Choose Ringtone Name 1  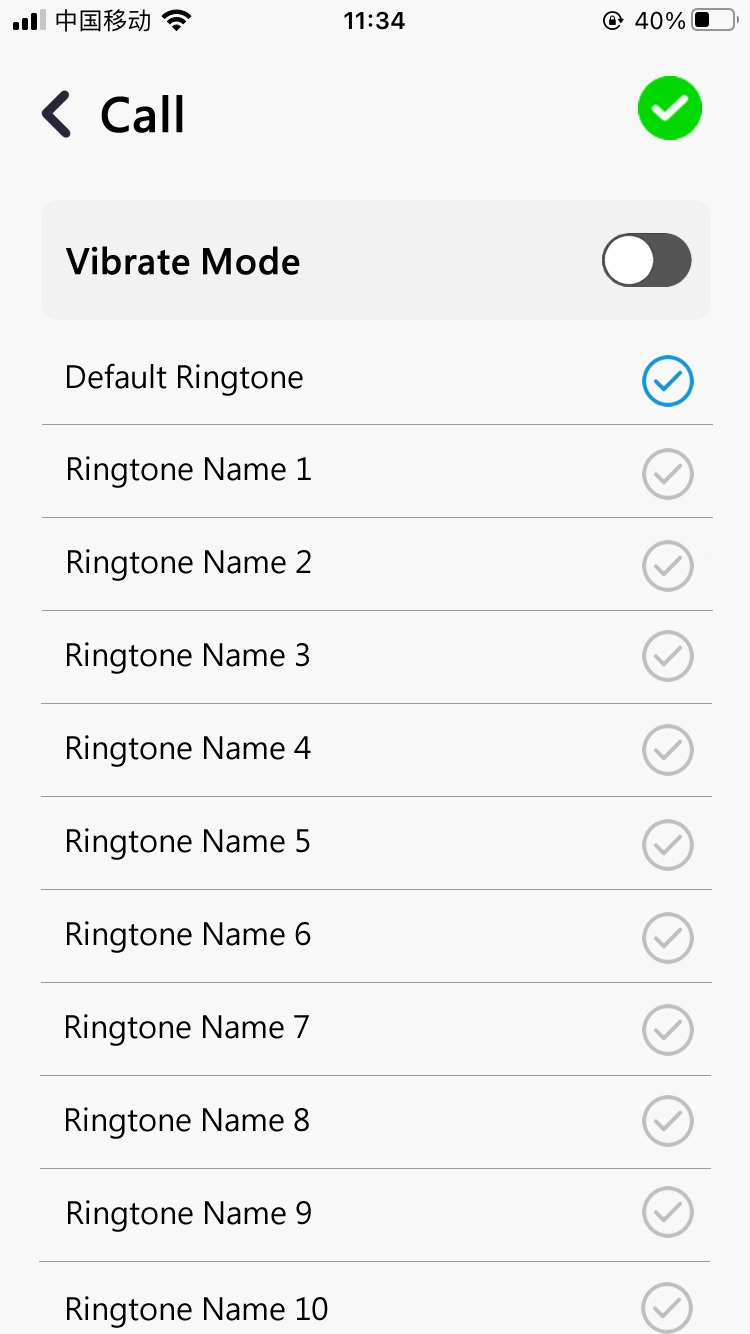(x=376, y=471)
